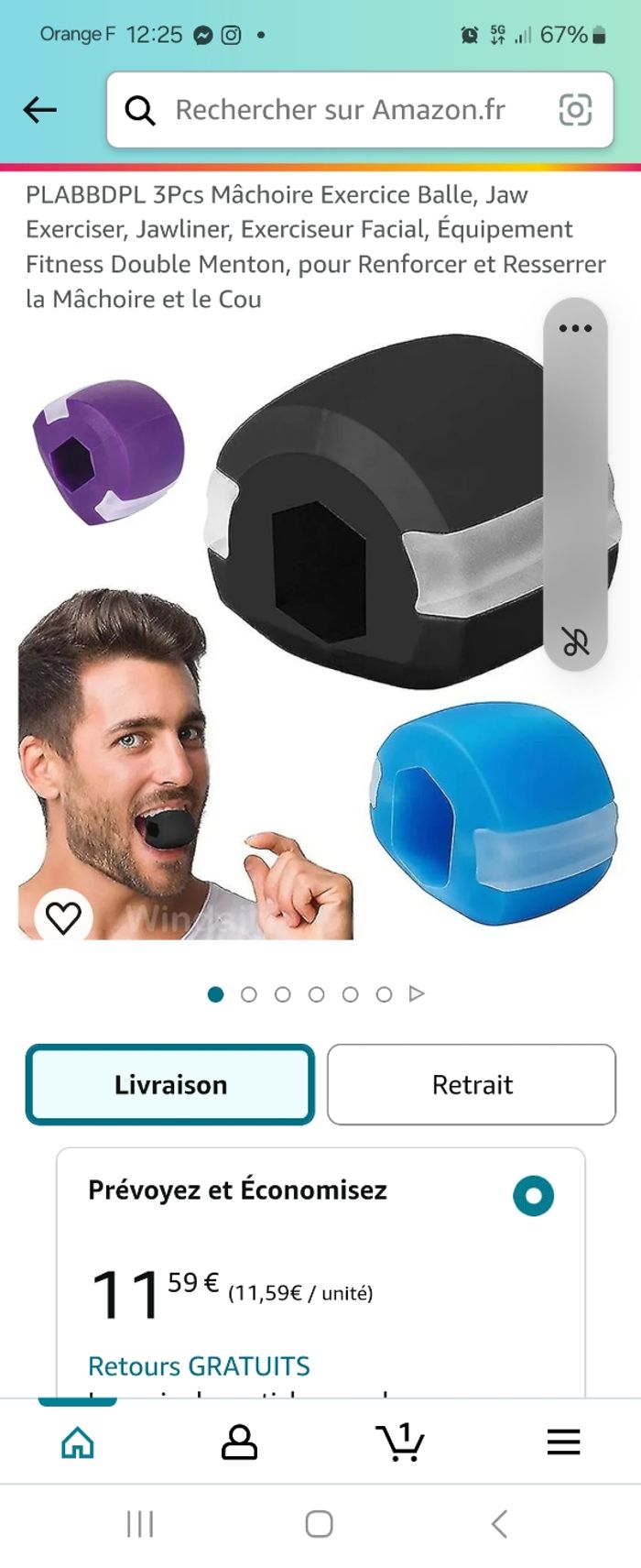
Task: Play the product video from the image indicators
Action: point(417,993)
